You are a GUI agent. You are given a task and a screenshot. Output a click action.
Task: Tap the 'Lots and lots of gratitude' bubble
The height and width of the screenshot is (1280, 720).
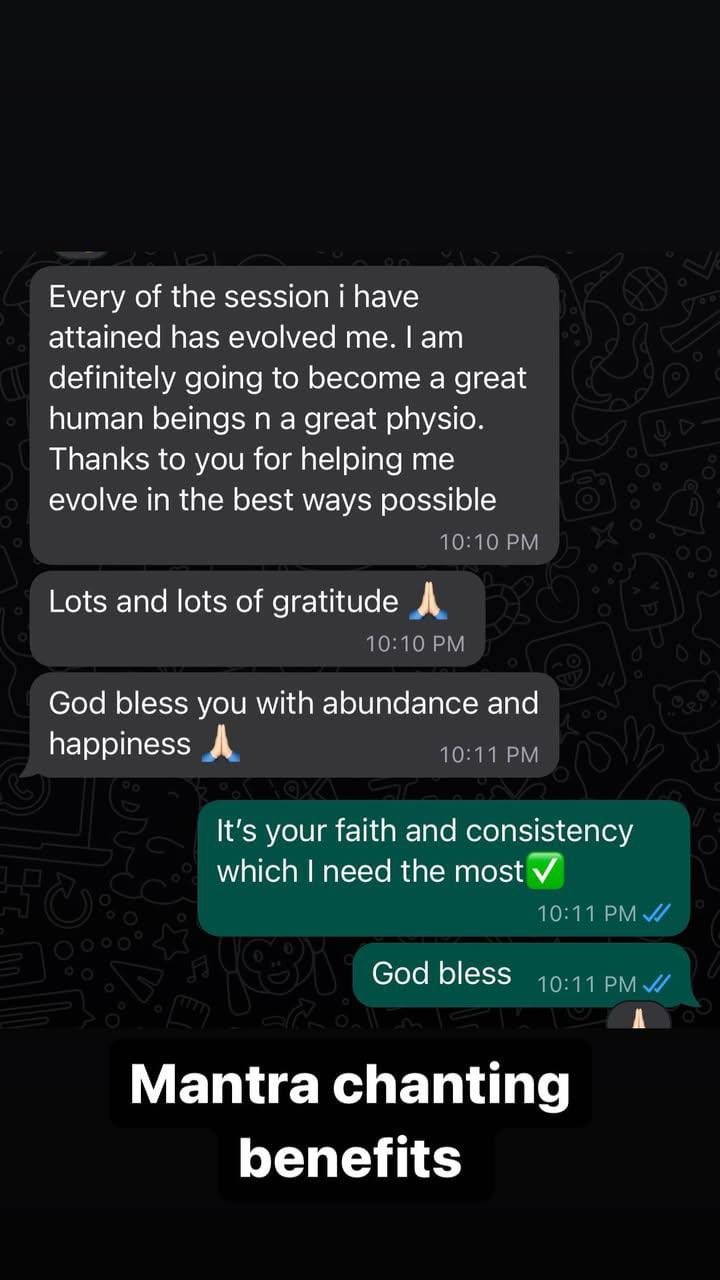[x=255, y=605]
